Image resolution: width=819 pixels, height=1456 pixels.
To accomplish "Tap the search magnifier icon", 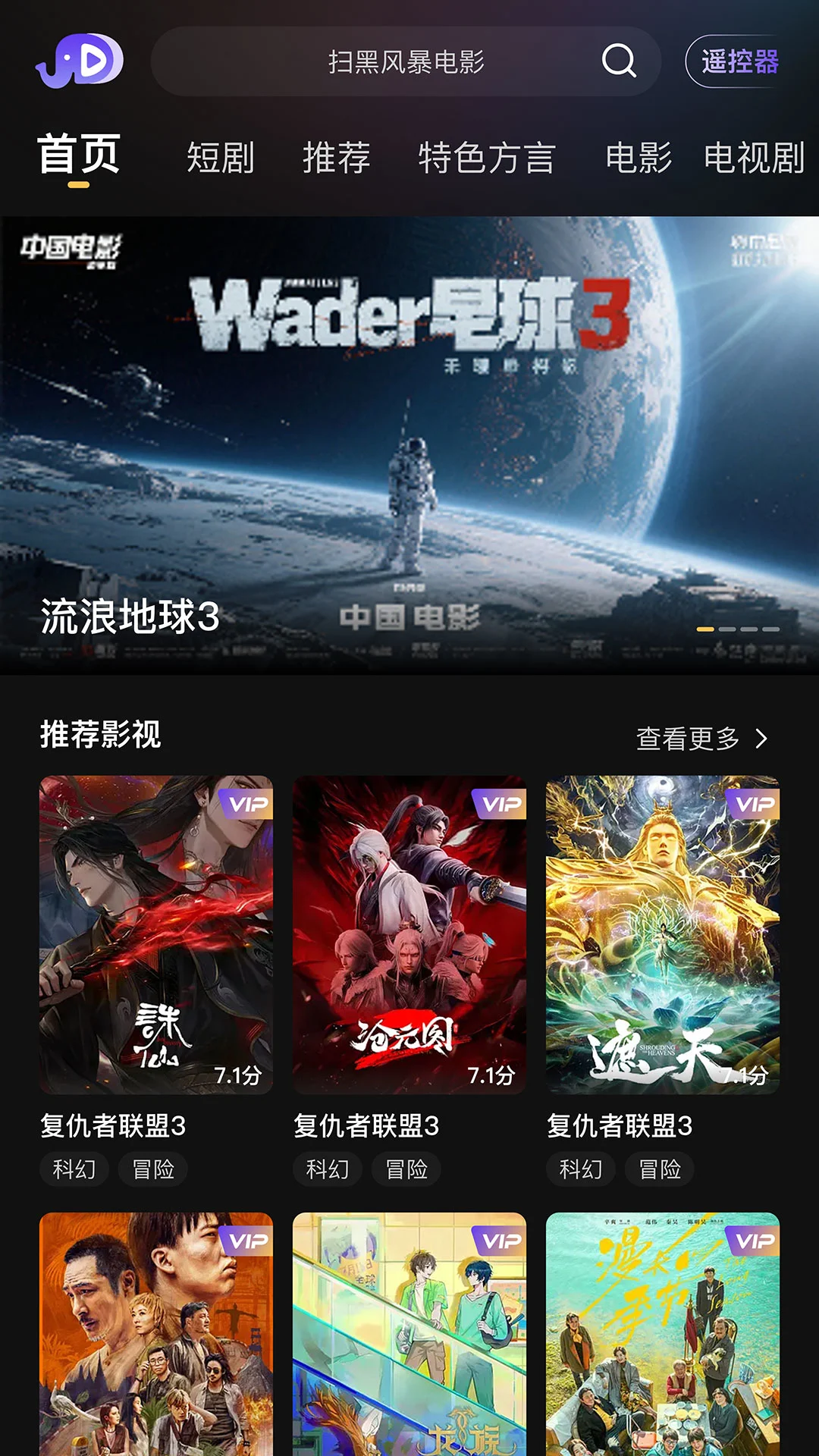I will [619, 61].
